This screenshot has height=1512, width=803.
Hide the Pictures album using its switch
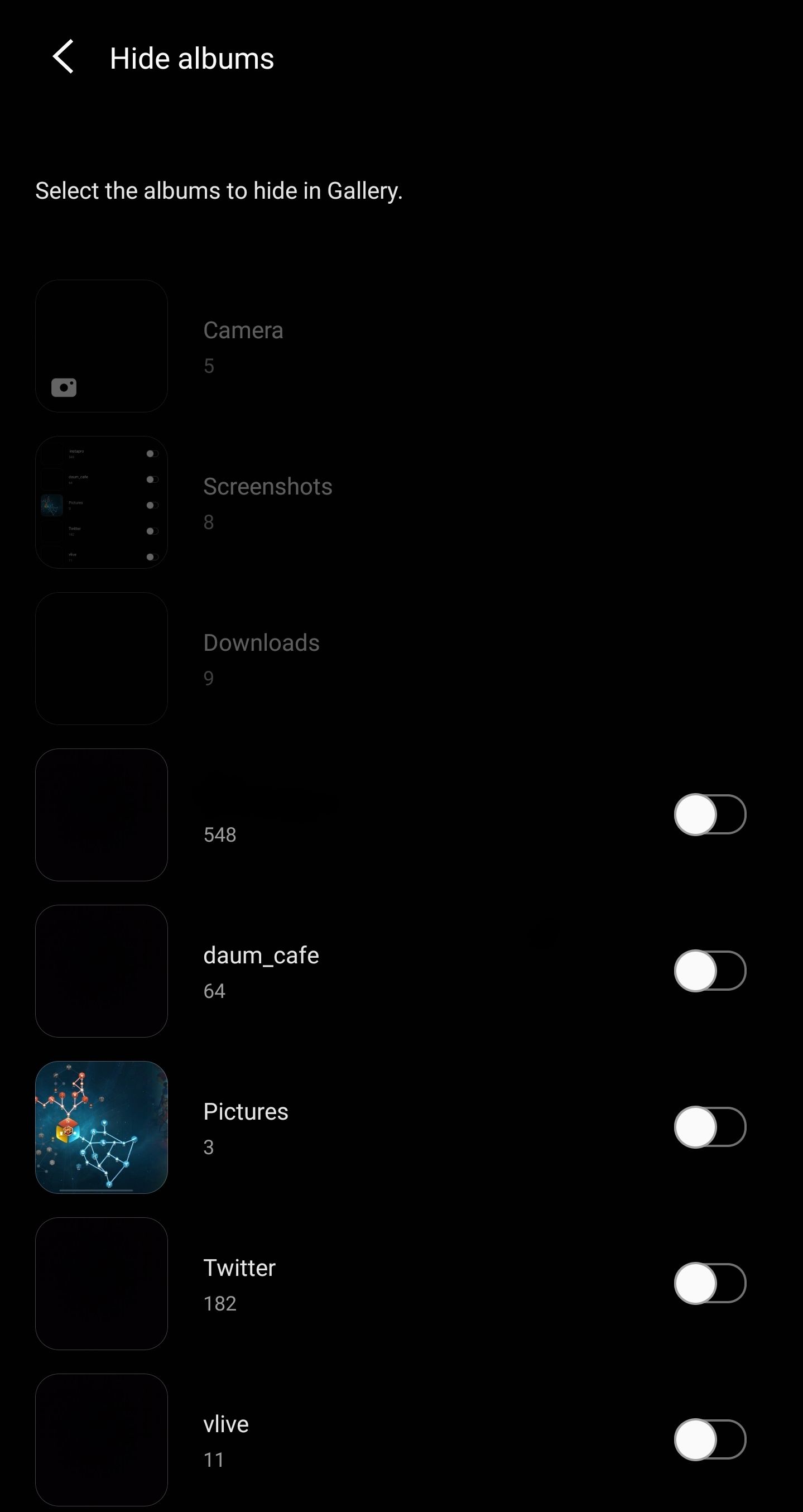709,1127
